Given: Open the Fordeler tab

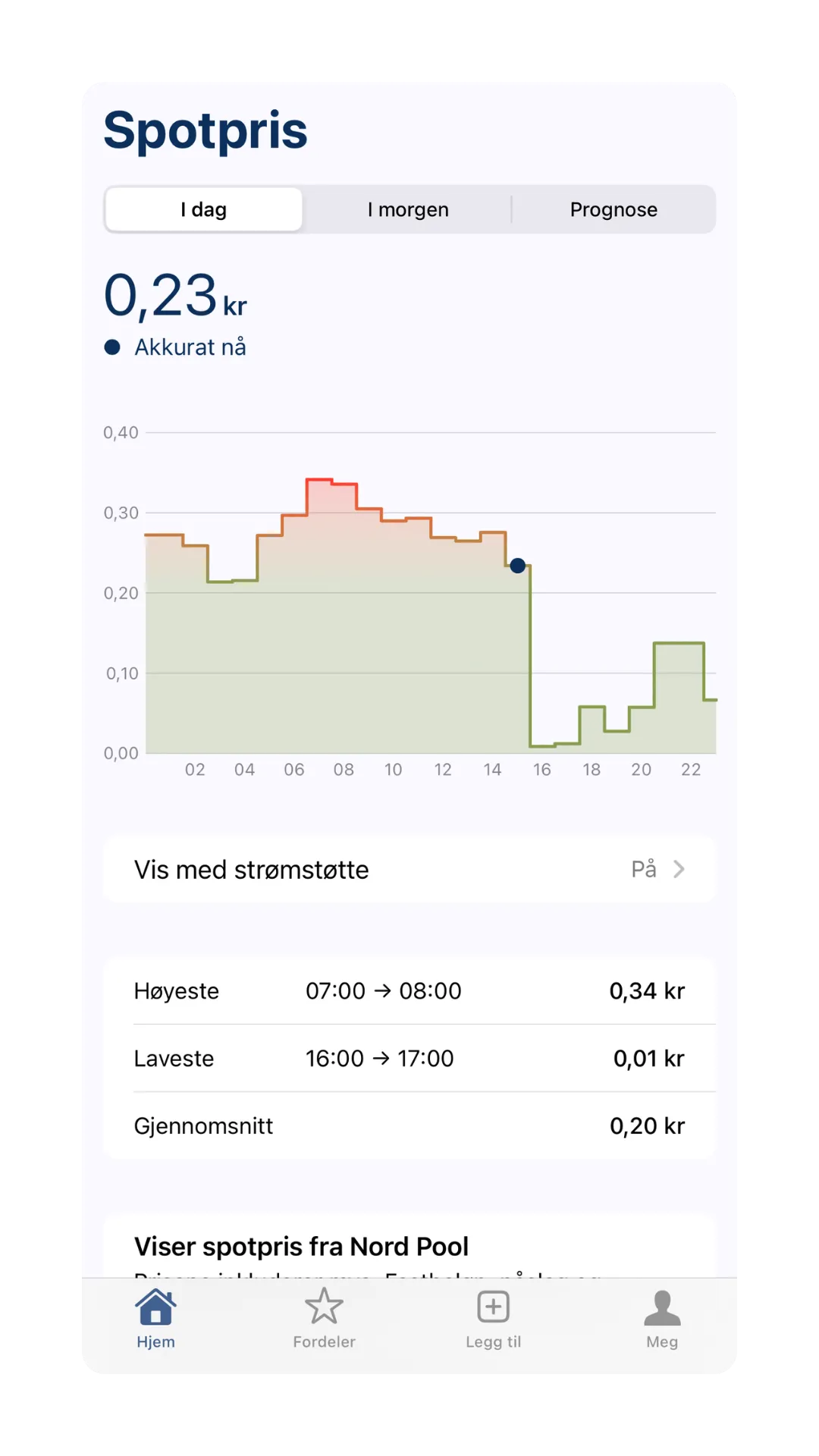Looking at the screenshot, I should pos(324,1319).
